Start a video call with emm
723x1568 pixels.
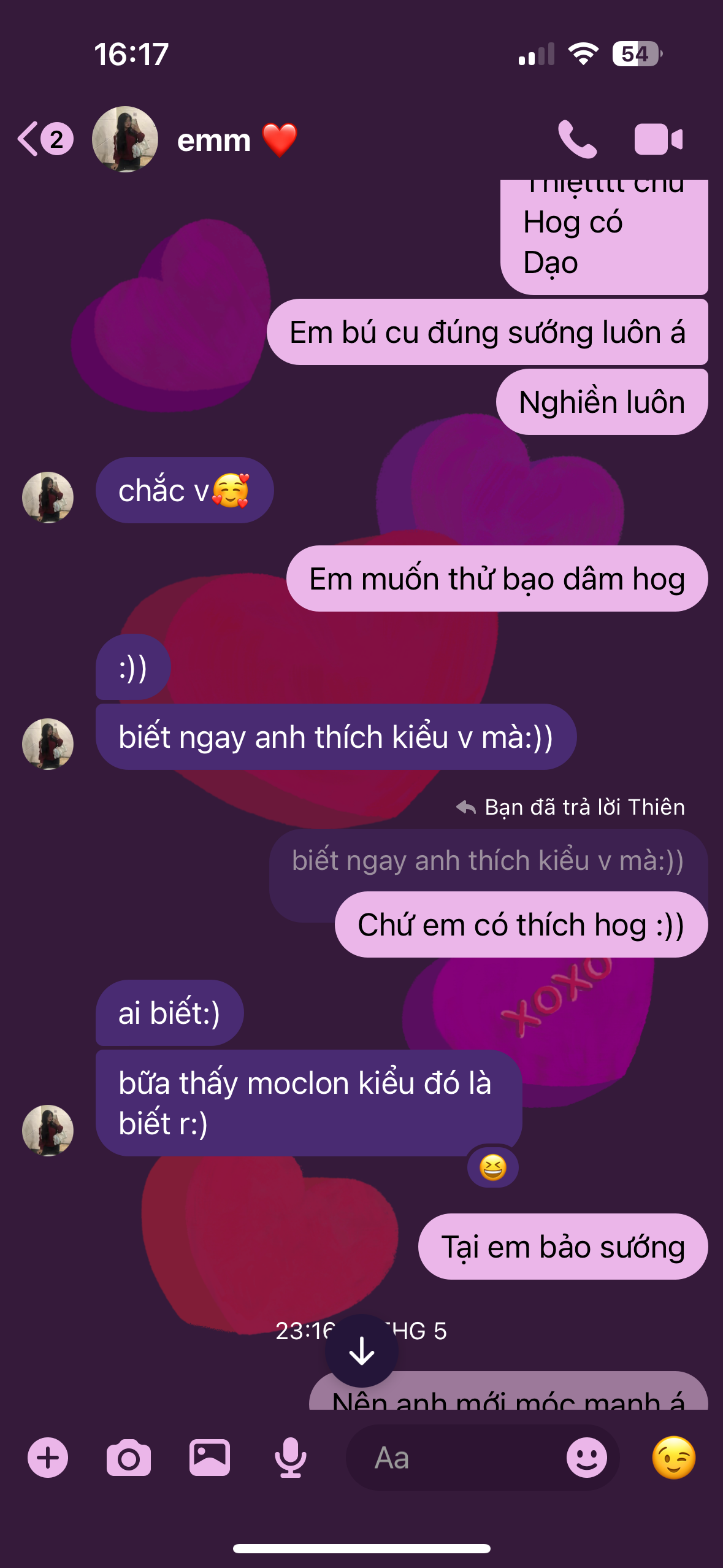point(658,139)
